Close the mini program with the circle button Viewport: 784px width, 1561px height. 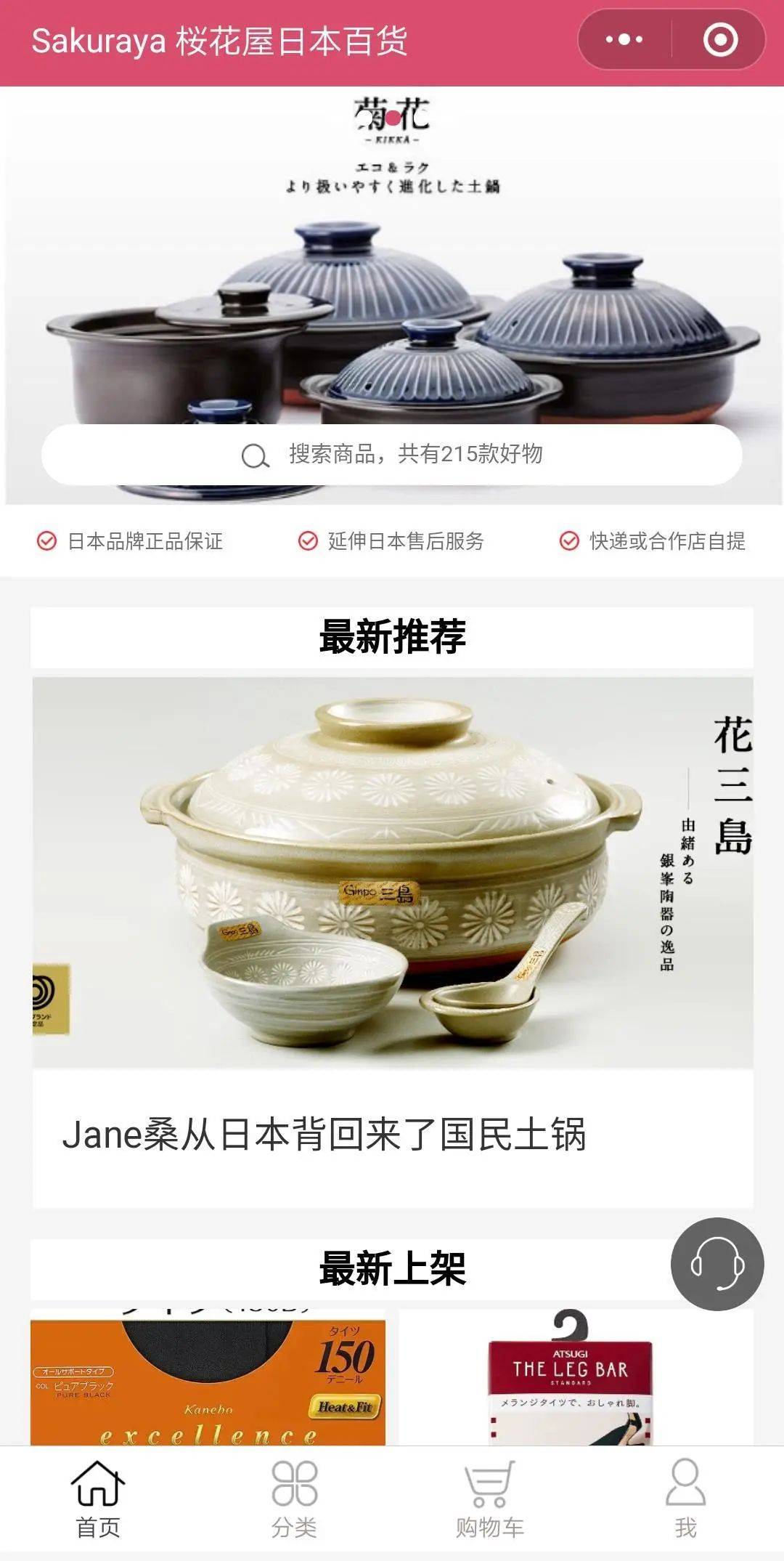tap(720, 39)
